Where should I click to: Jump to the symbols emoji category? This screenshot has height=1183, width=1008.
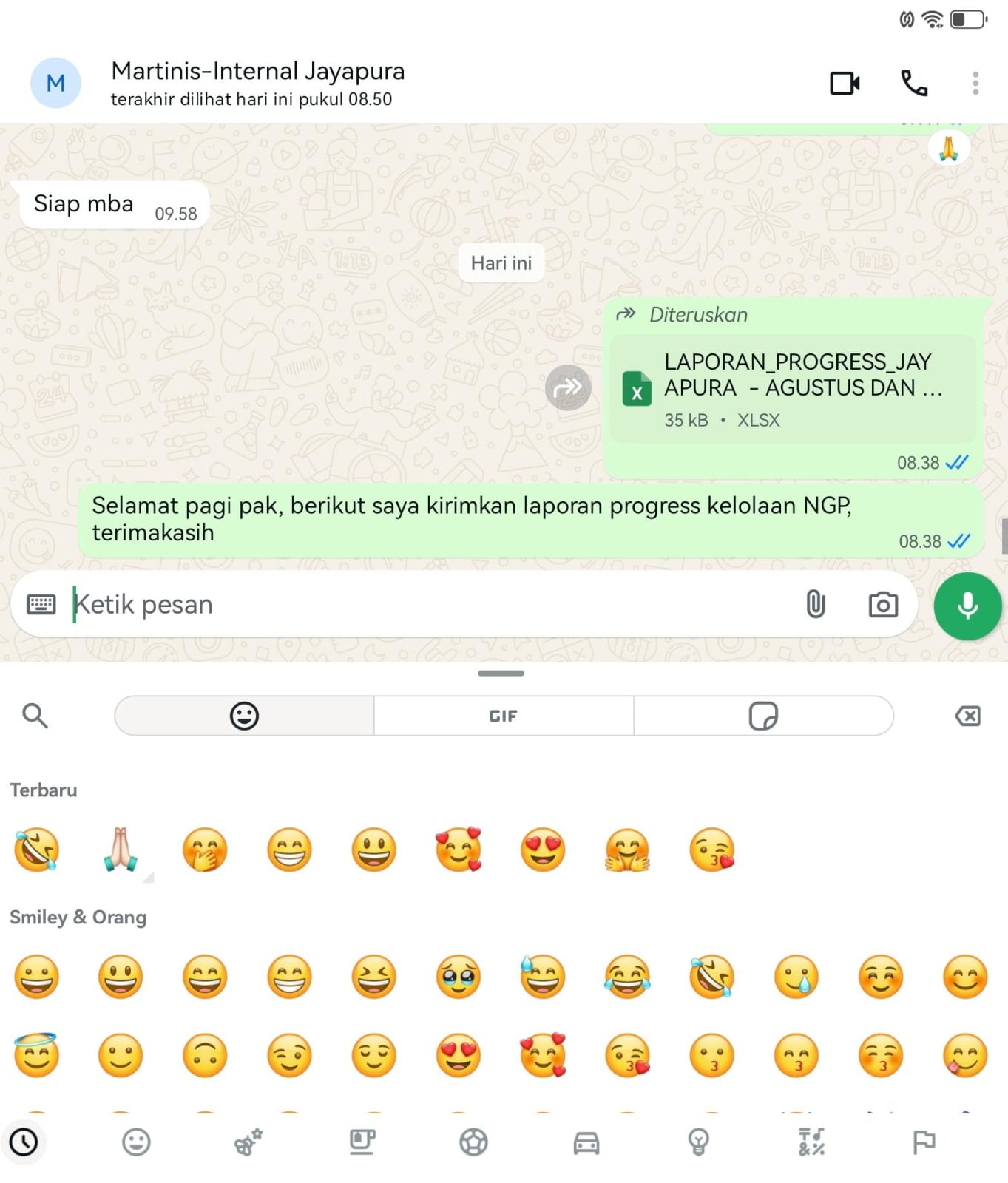811,1142
